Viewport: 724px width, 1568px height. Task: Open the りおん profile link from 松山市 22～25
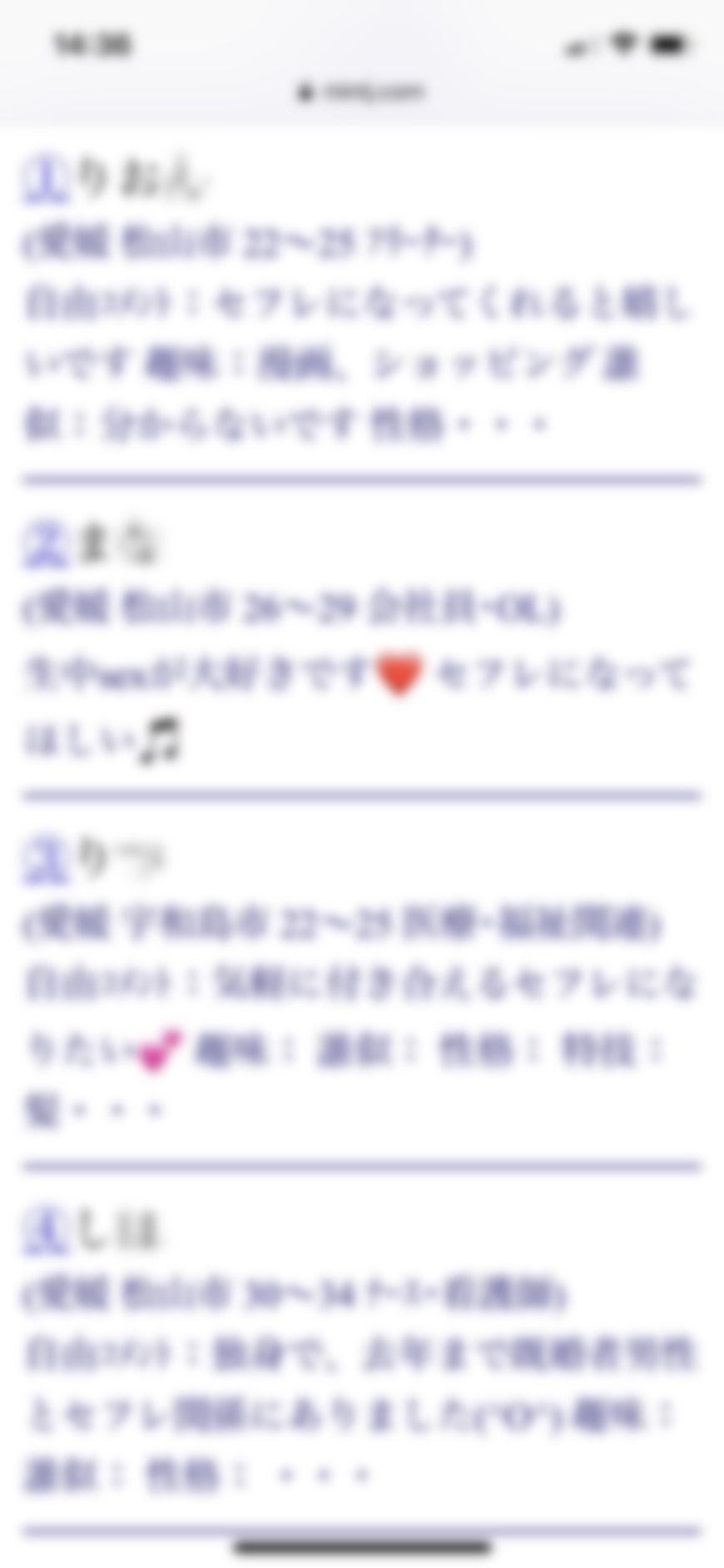click(248, 244)
